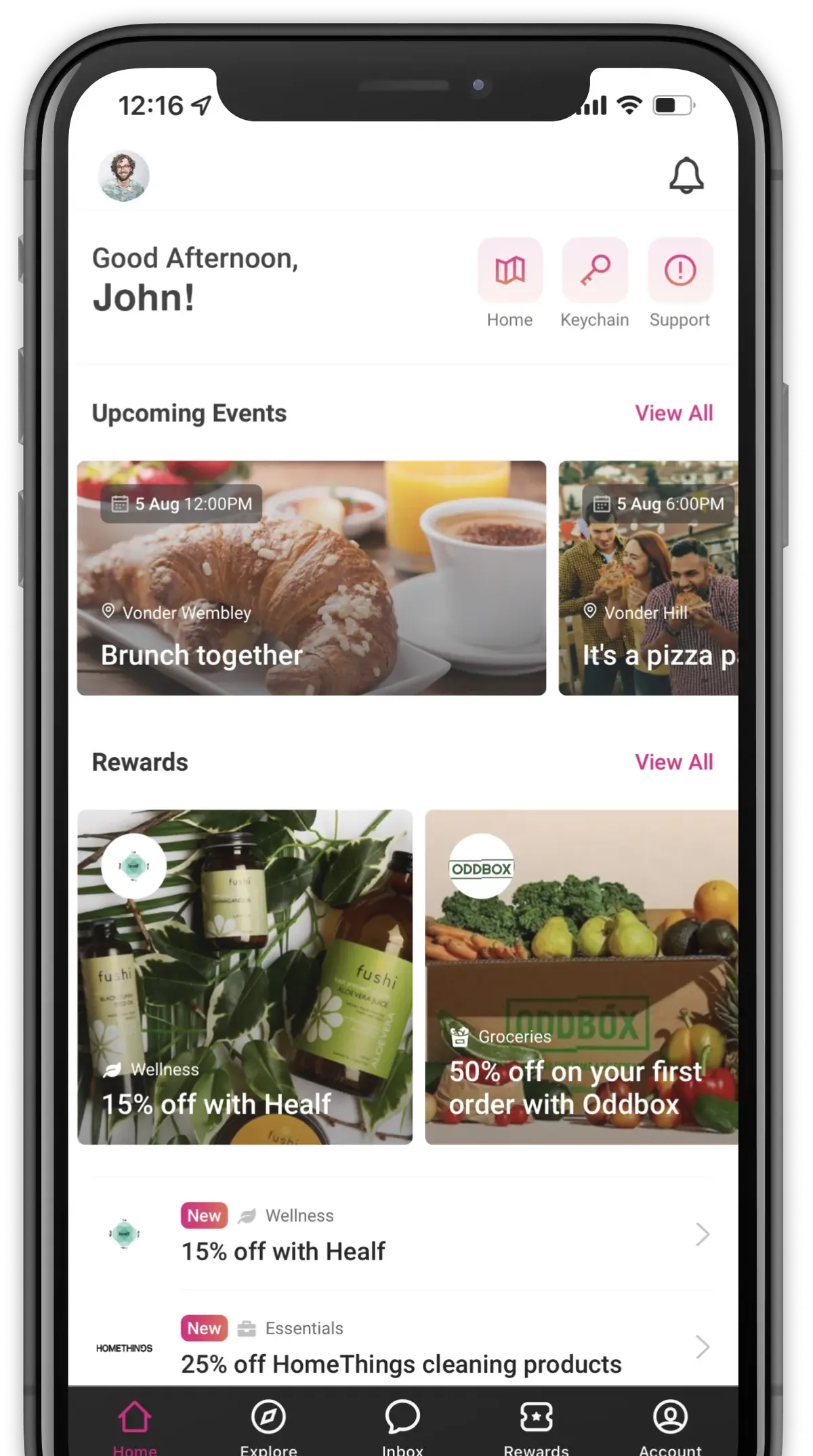
Task: Open the Oddbox 50% off reward card
Action: (581, 977)
